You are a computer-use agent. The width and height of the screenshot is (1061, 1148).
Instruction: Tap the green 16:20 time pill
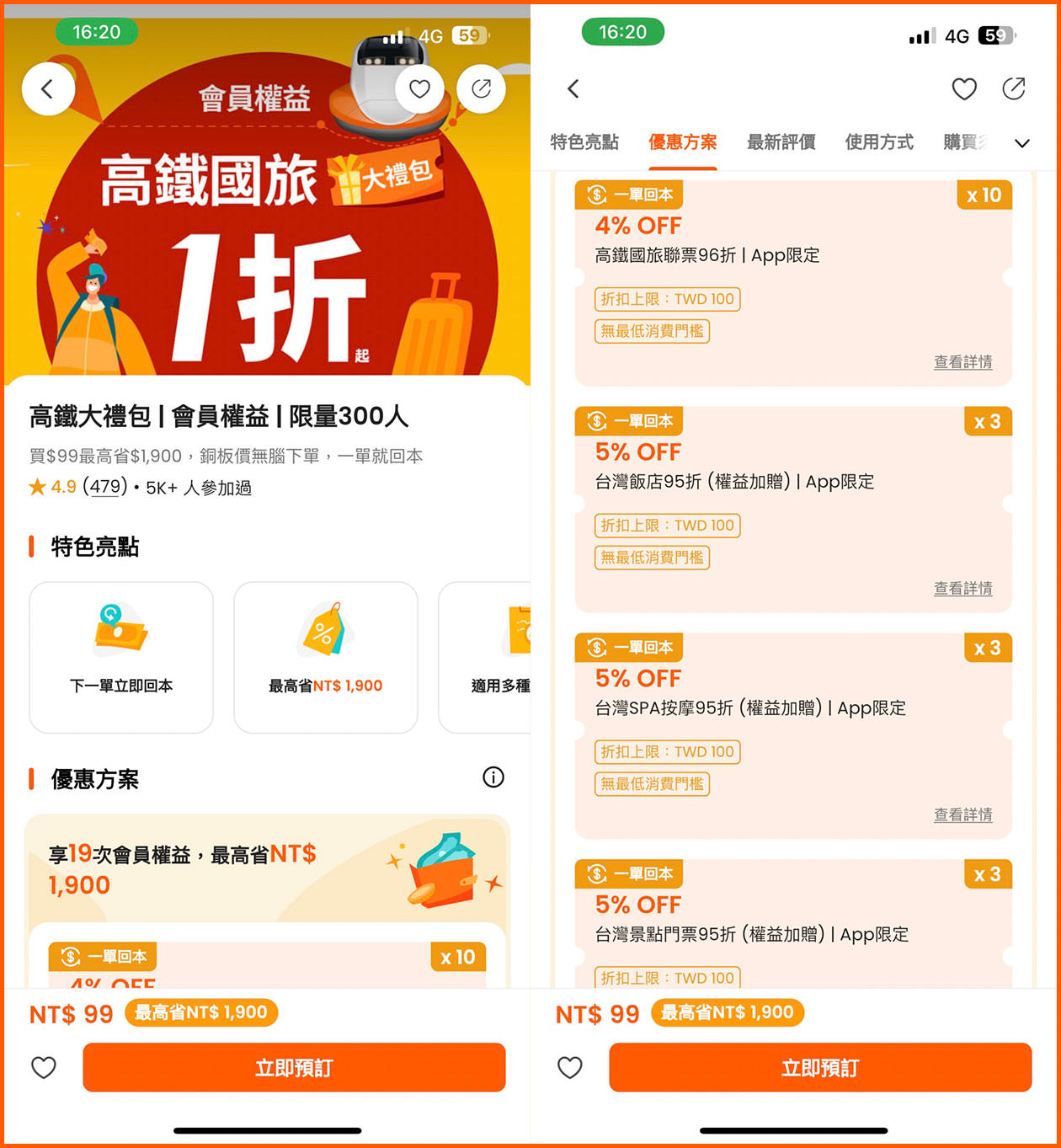[97, 31]
